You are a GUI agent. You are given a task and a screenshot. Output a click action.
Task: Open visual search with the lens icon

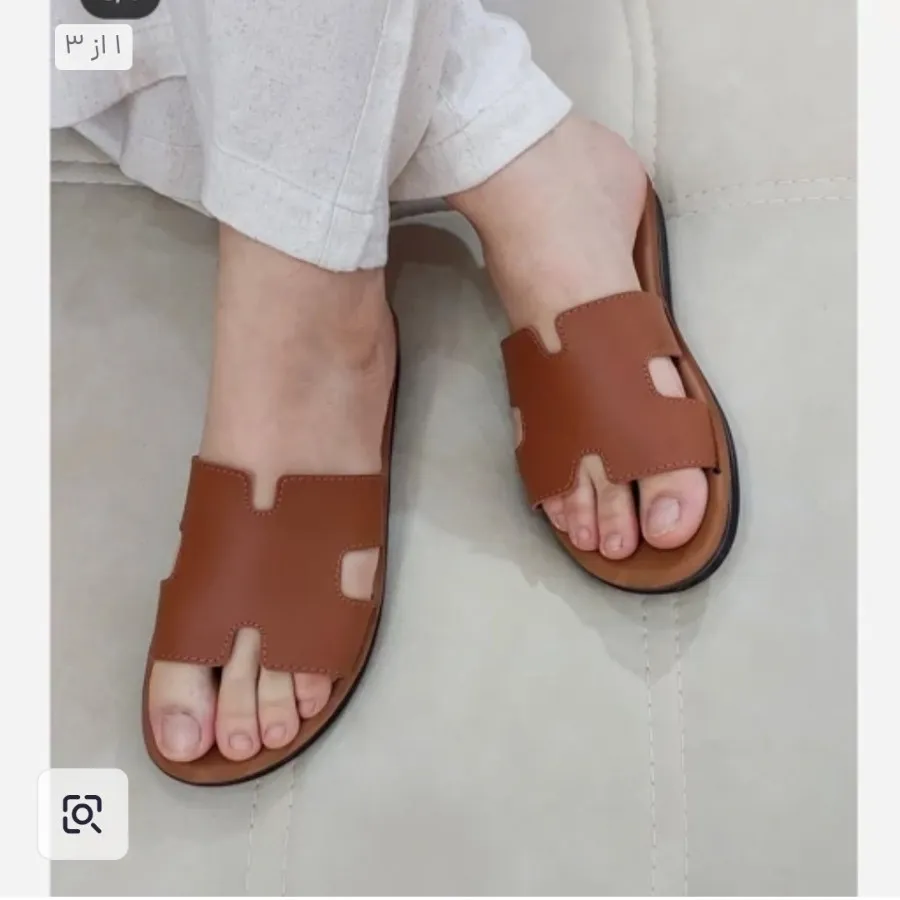click(83, 813)
